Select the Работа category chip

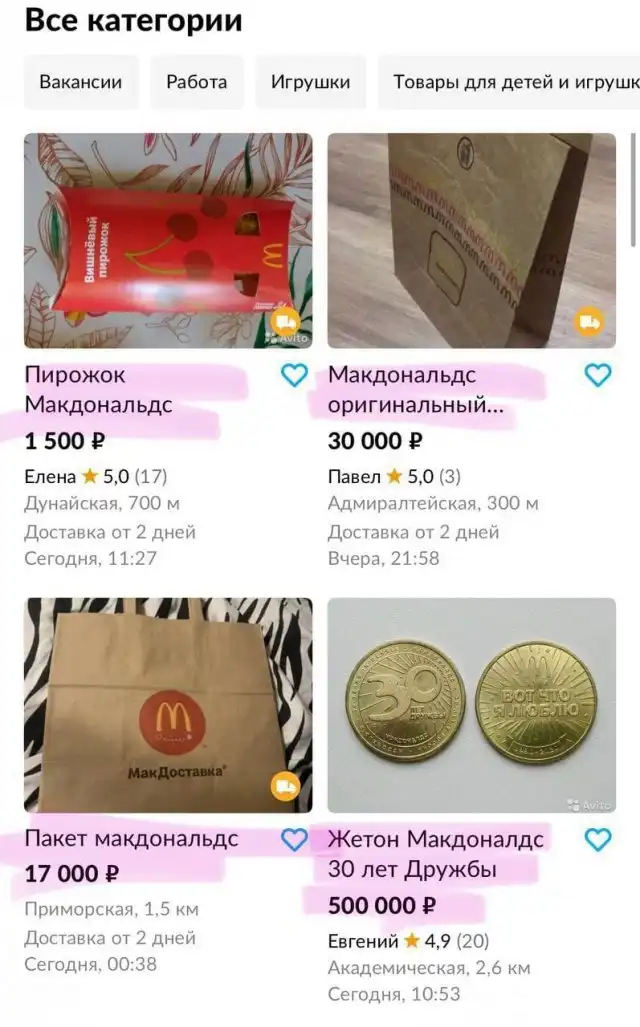click(197, 82)
